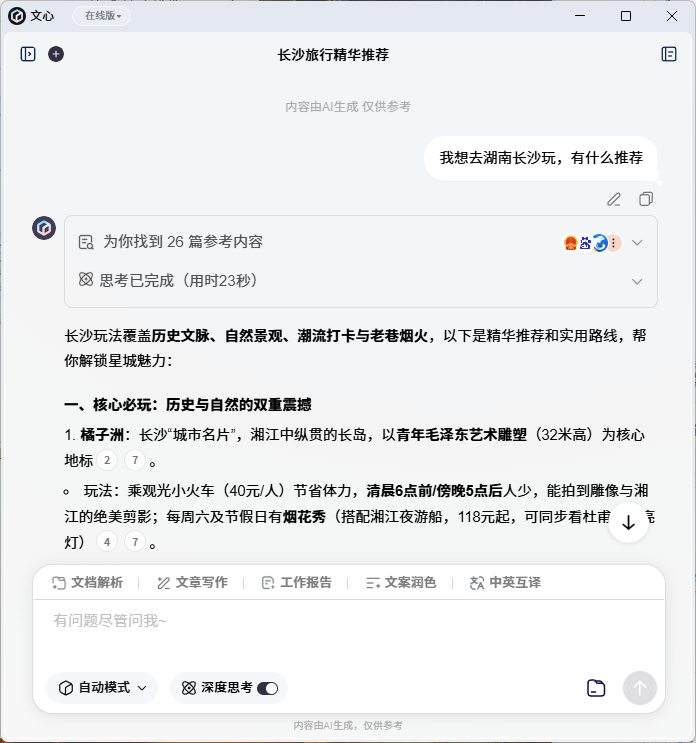Send the message
The image size is (696, 743).
pyautogui.click(x=640, y=688)
